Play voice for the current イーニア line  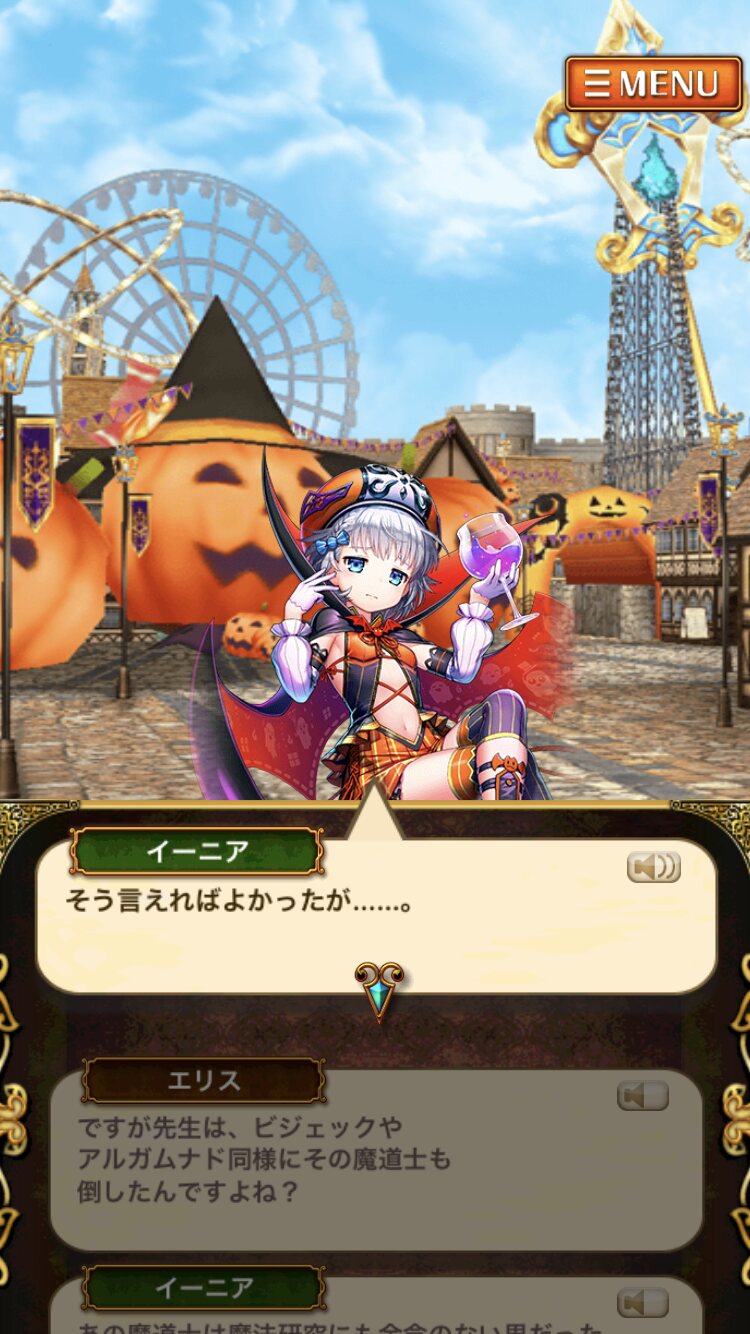(654, 867)
